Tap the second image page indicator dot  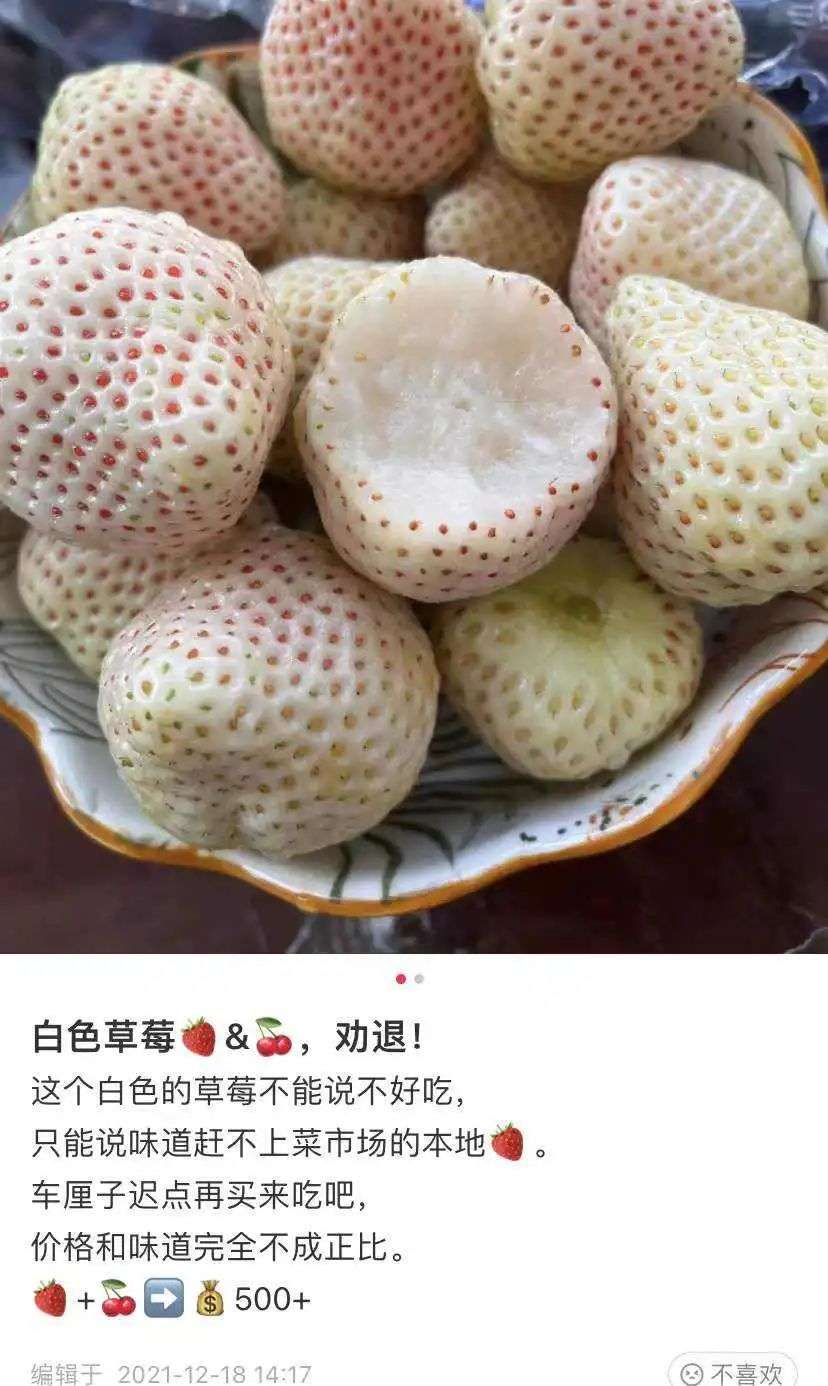tap(419, 979)
